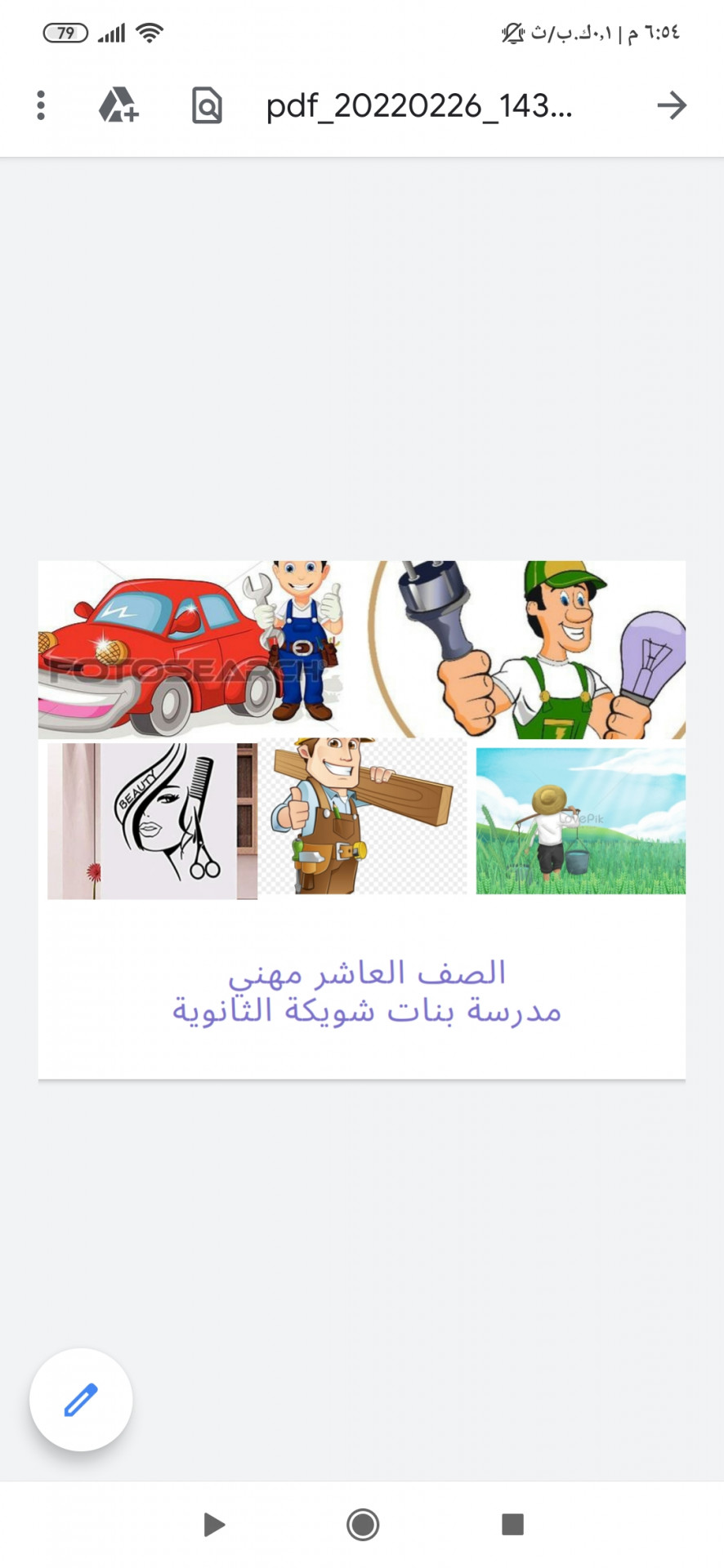
Task: Tap the arrow beside the file name
Action: tap(672, 105)
